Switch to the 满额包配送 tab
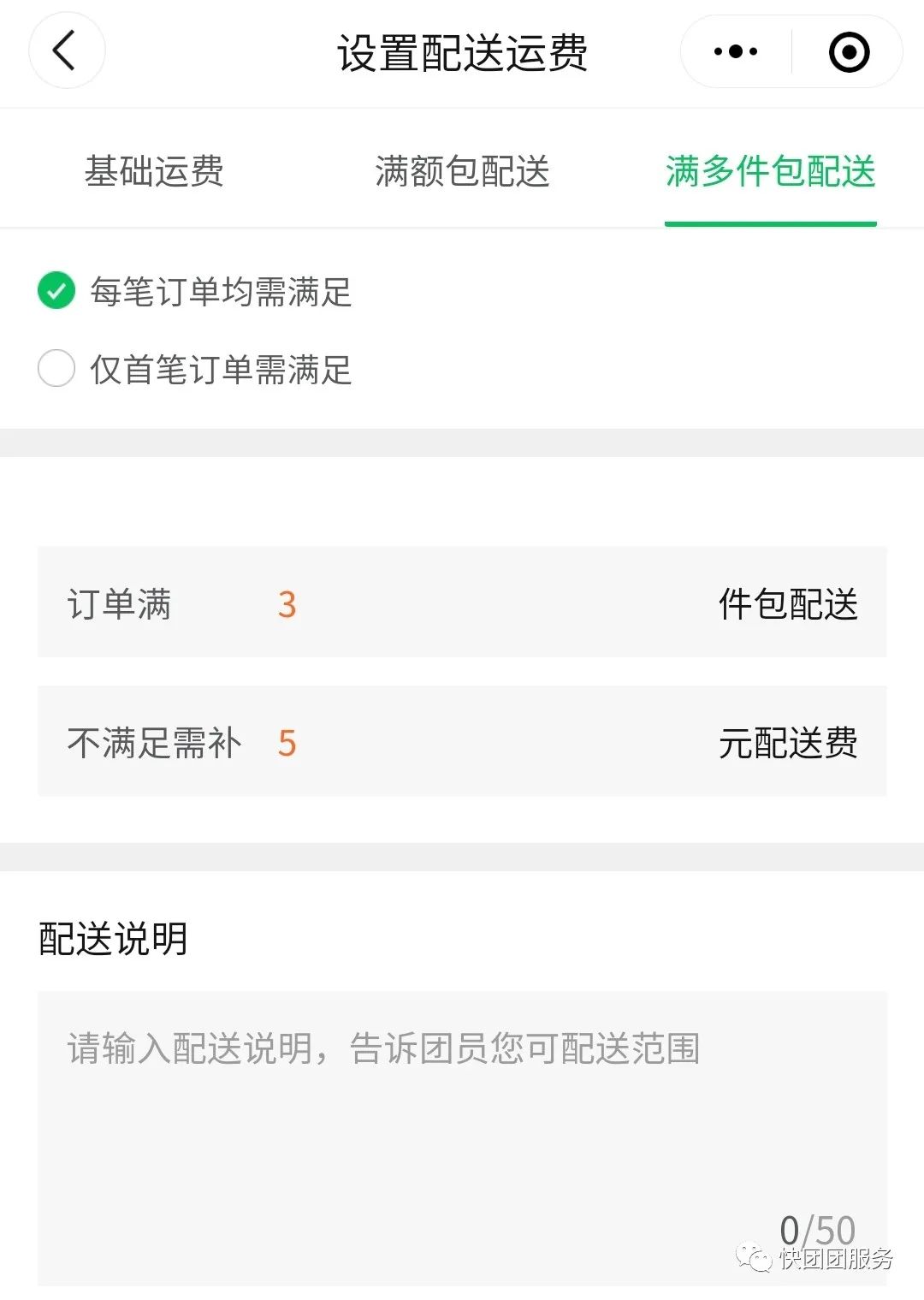Viewport: 924px width, 1300px height. pyautogui.click(x=462, y=171)
